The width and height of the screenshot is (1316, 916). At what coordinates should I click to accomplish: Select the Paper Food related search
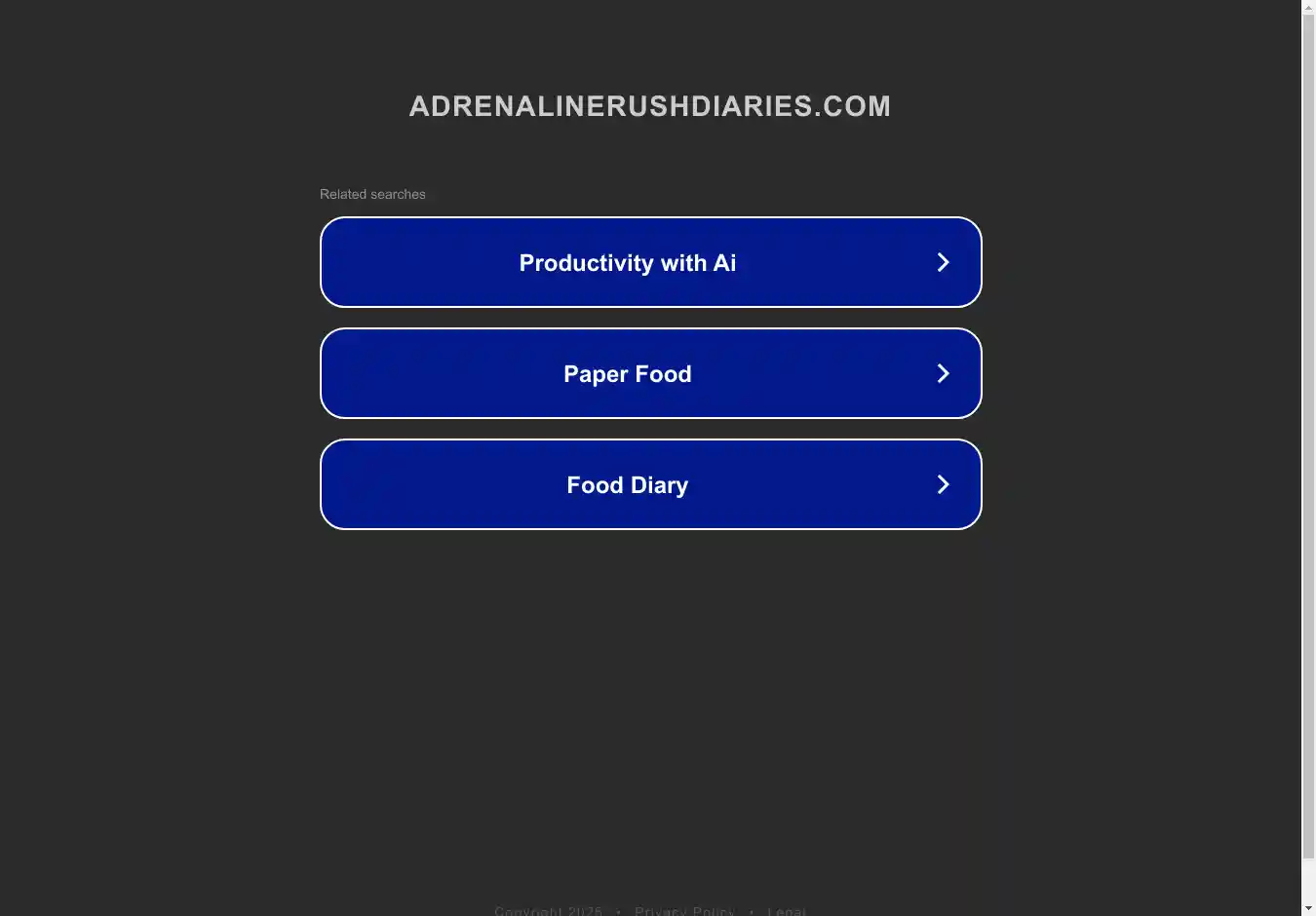point(650,373)
